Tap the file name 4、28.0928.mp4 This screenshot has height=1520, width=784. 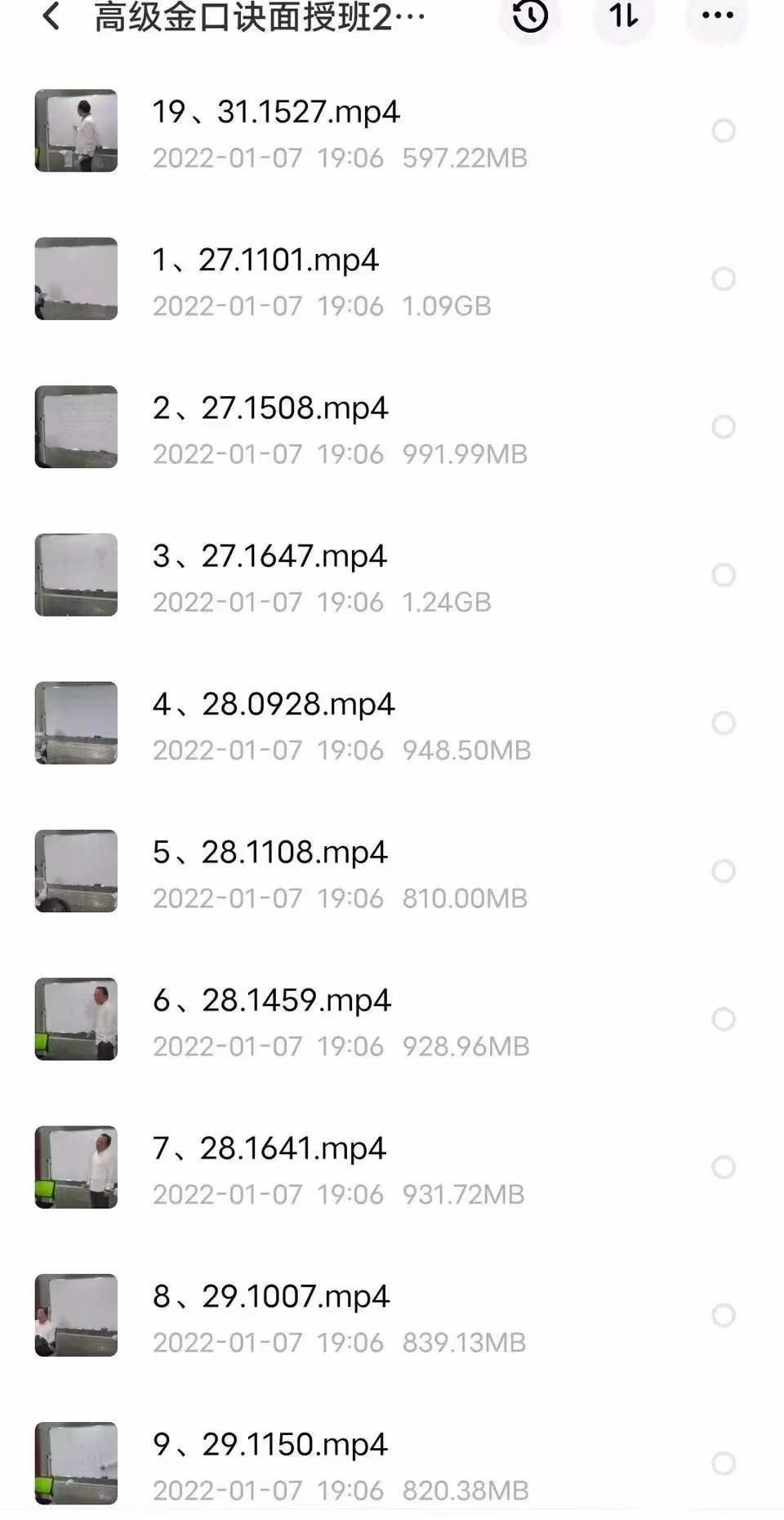274,703
